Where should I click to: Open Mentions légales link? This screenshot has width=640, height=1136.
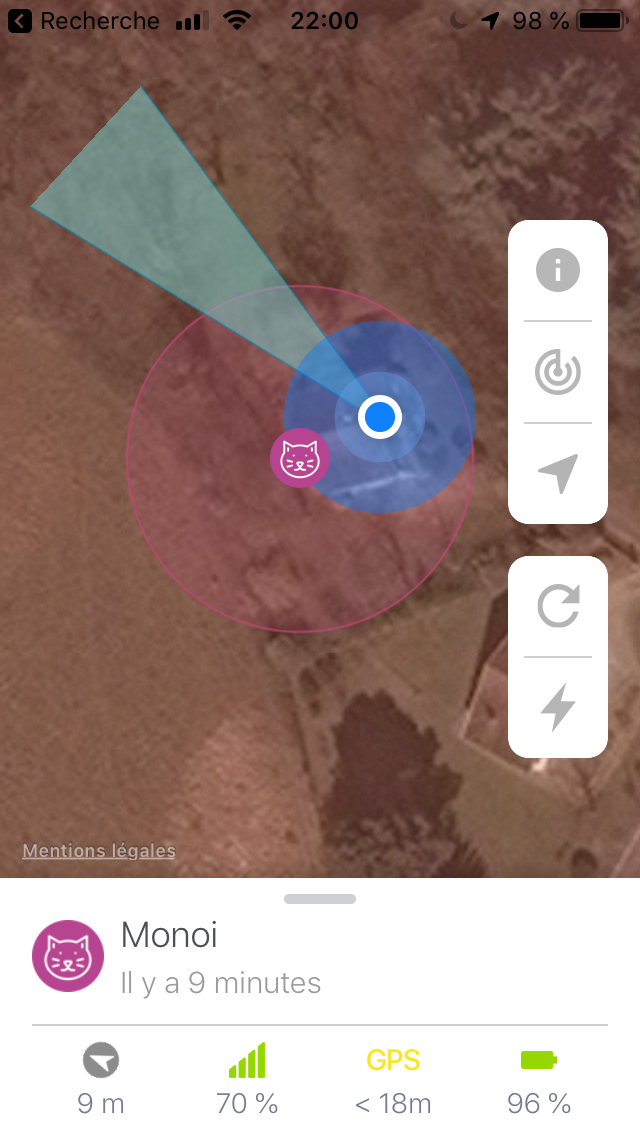pos(99,851)
